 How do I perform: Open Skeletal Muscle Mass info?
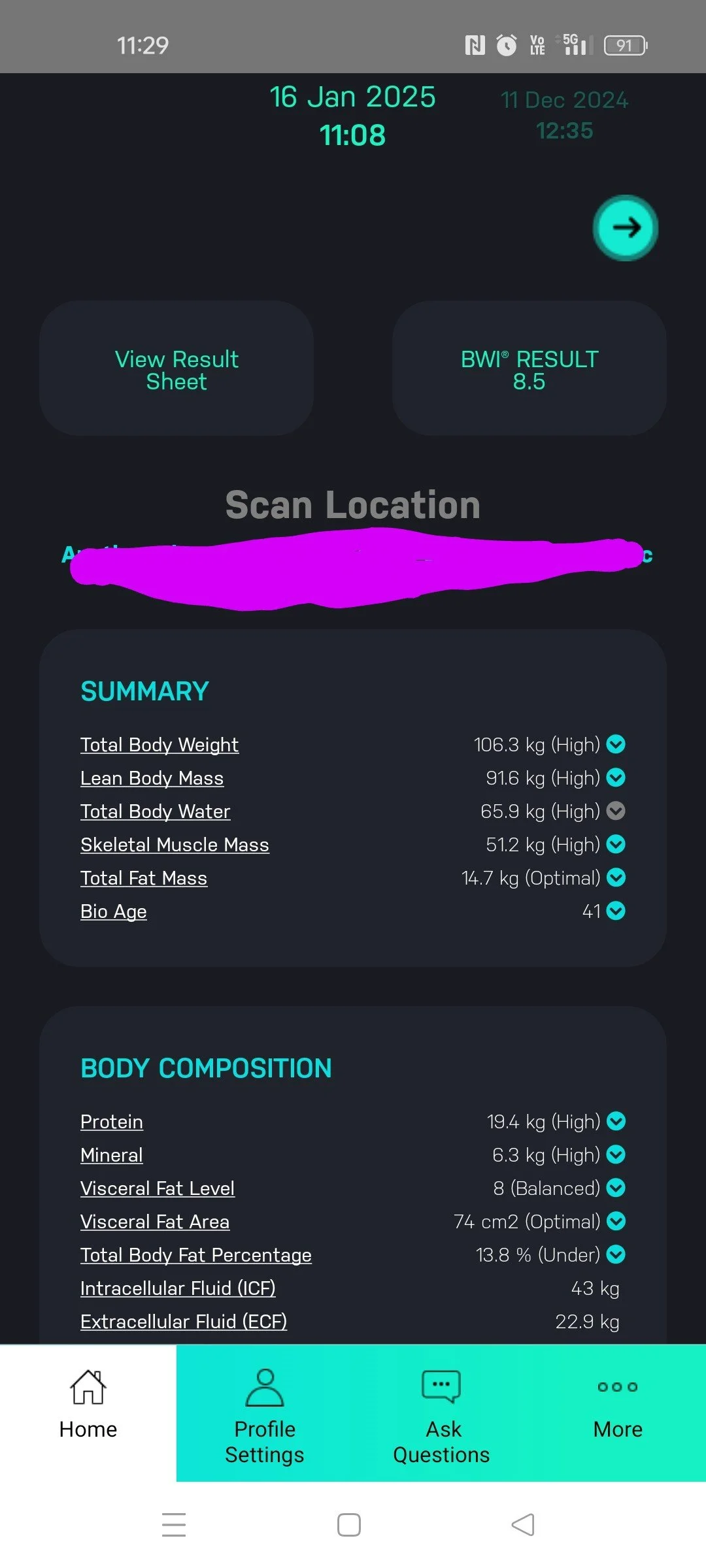click(175, 845)
